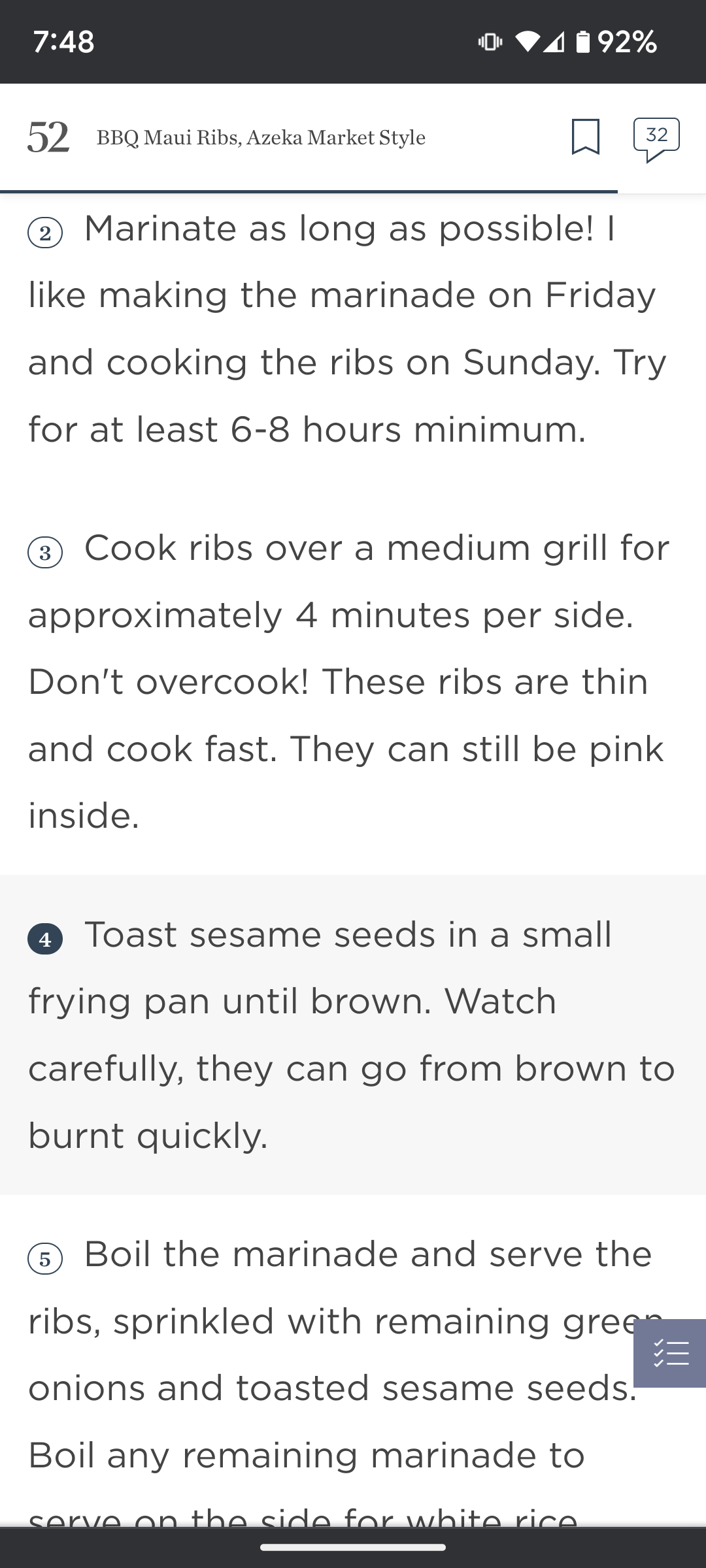Viewport: 706px width, 1568px height.
Task: Select step 2 about marinating
Action: coord(353,329)
